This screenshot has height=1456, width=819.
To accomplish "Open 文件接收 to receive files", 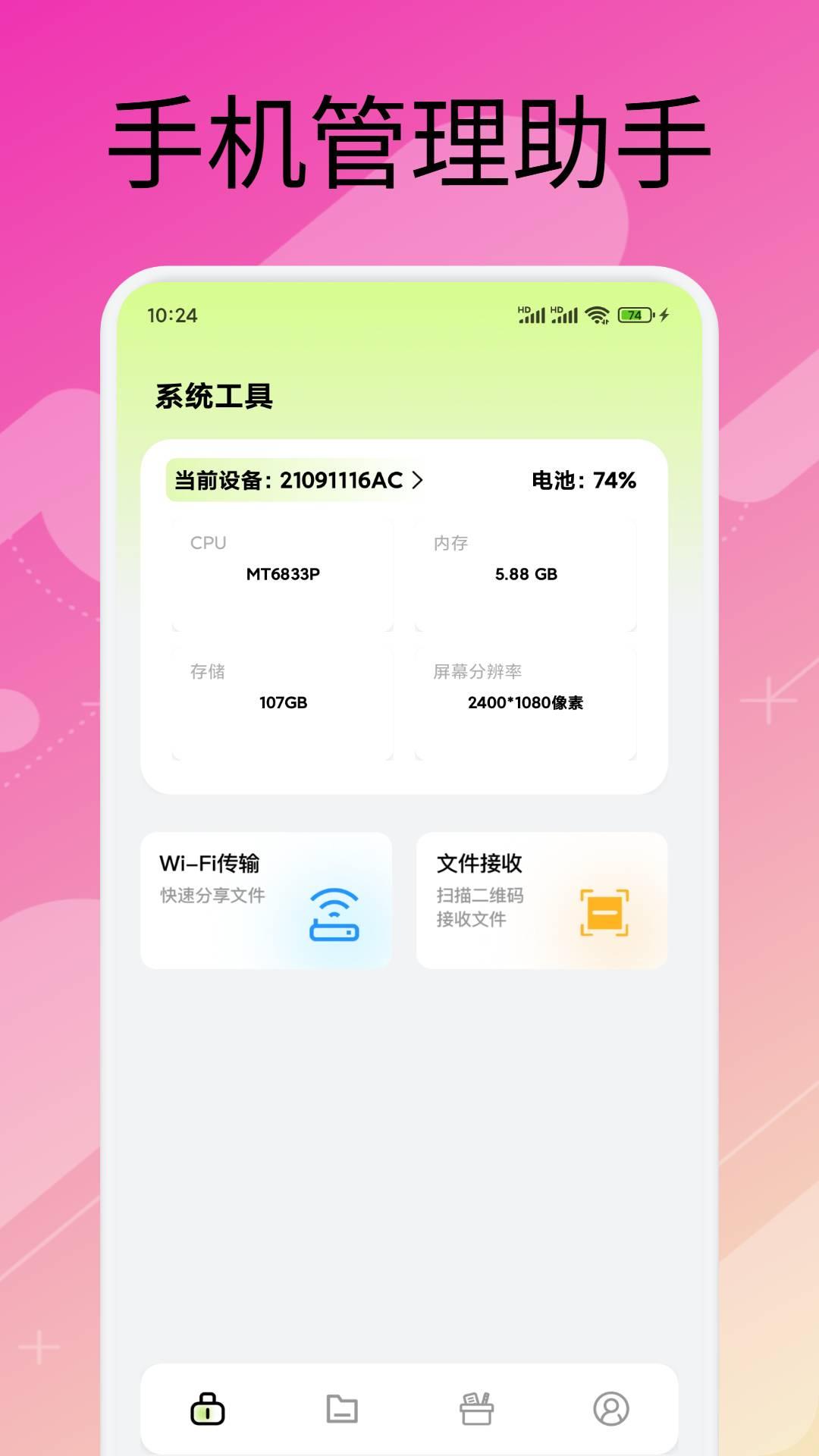I will pyautogui.click(x=542, y=899).
